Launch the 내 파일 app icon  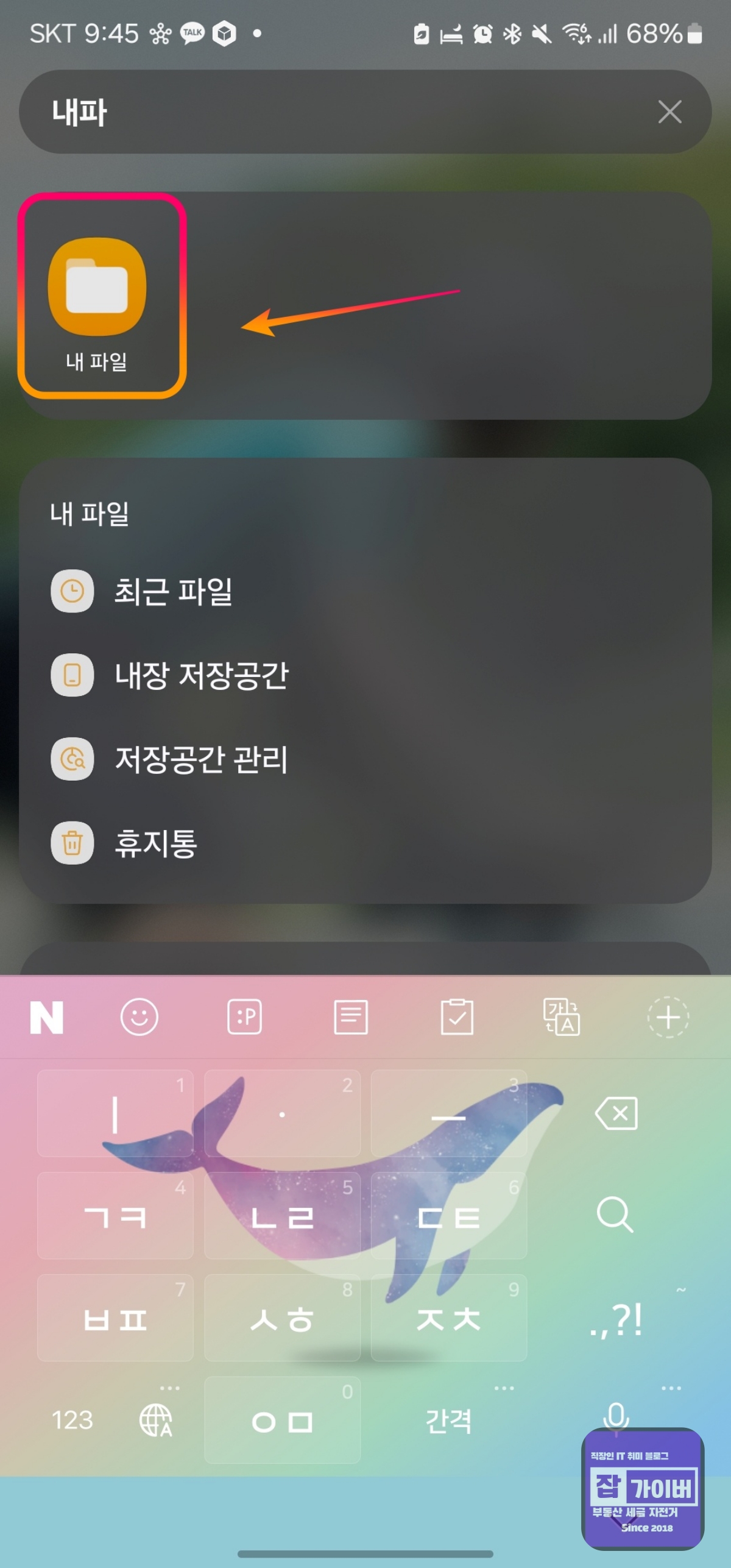pyautogui.click(x=101, y=293)
